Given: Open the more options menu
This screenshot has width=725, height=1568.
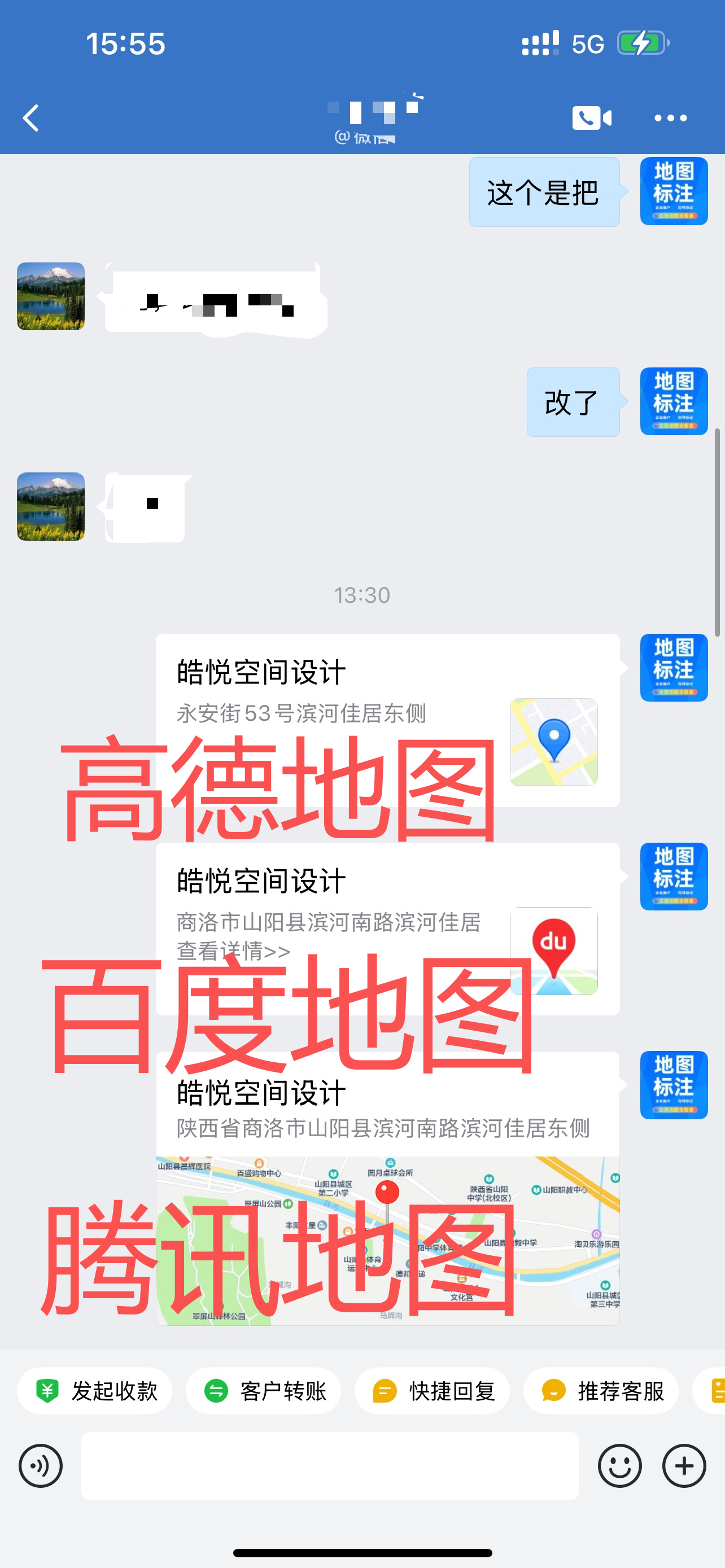Looking at the screenshot, I should click(670, 118).
